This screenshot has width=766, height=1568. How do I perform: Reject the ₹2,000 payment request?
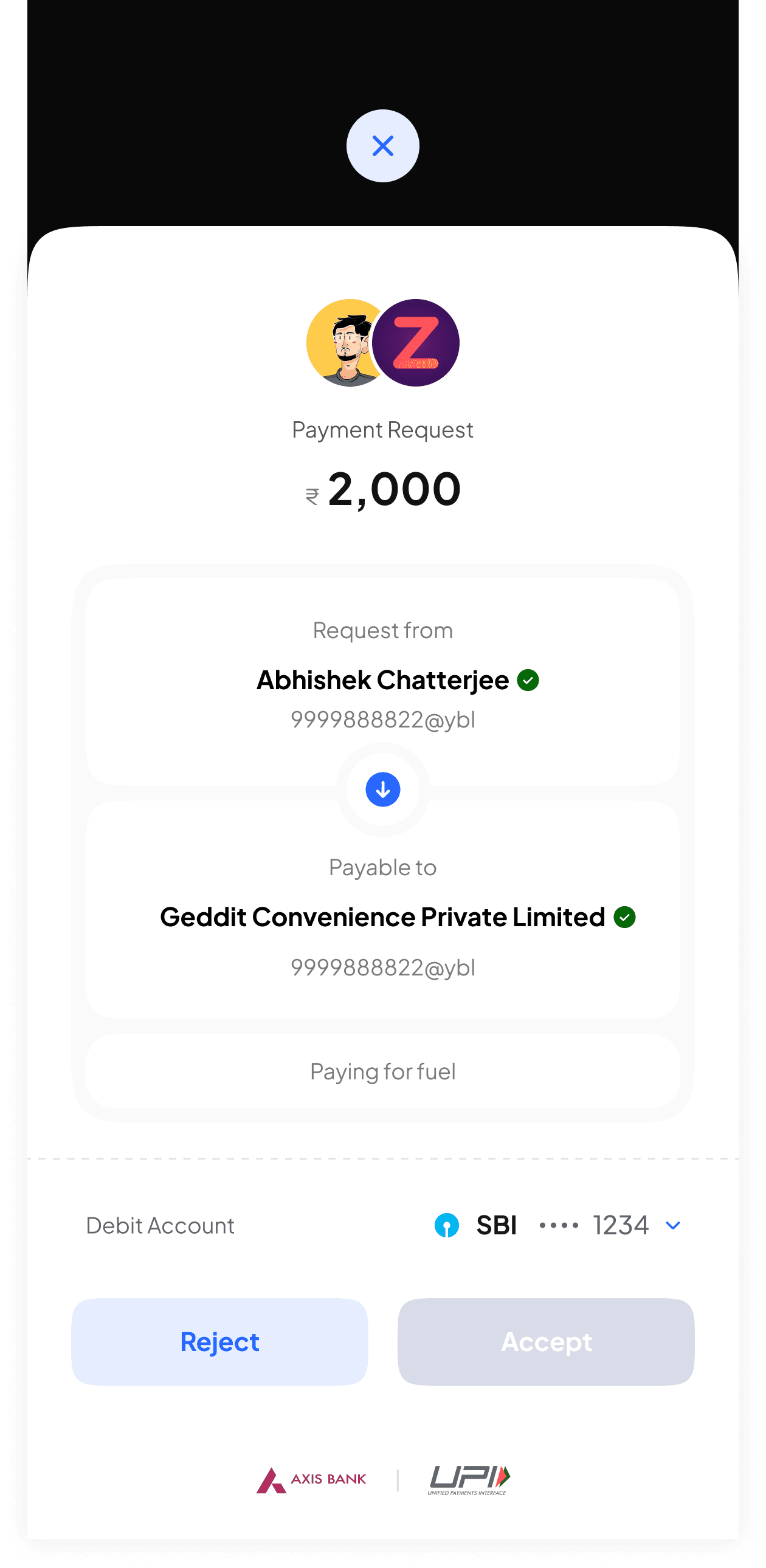click(x=219, y=1341)
